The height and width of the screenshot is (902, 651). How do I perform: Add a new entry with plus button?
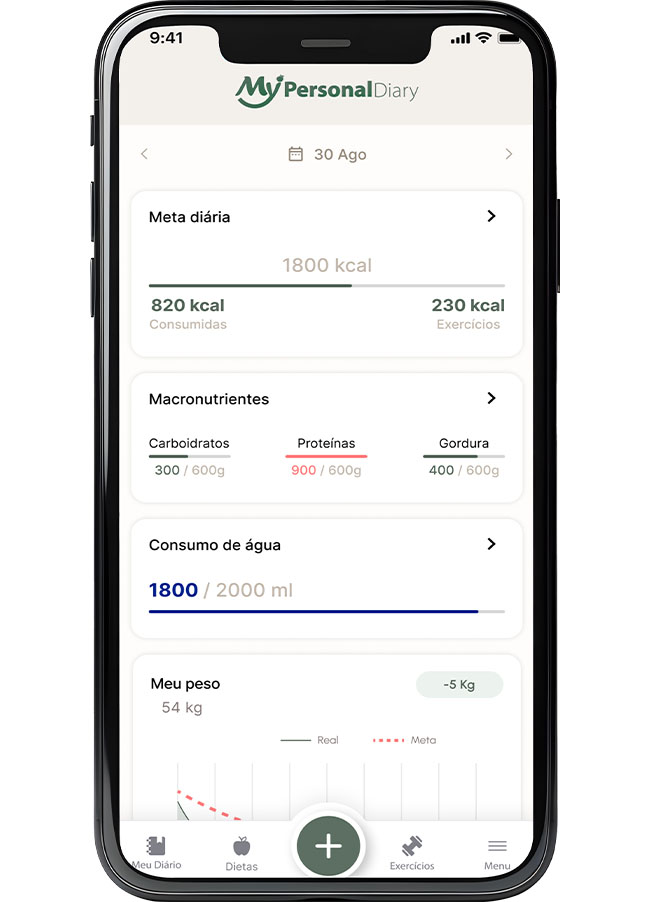(x=328, y=846)
